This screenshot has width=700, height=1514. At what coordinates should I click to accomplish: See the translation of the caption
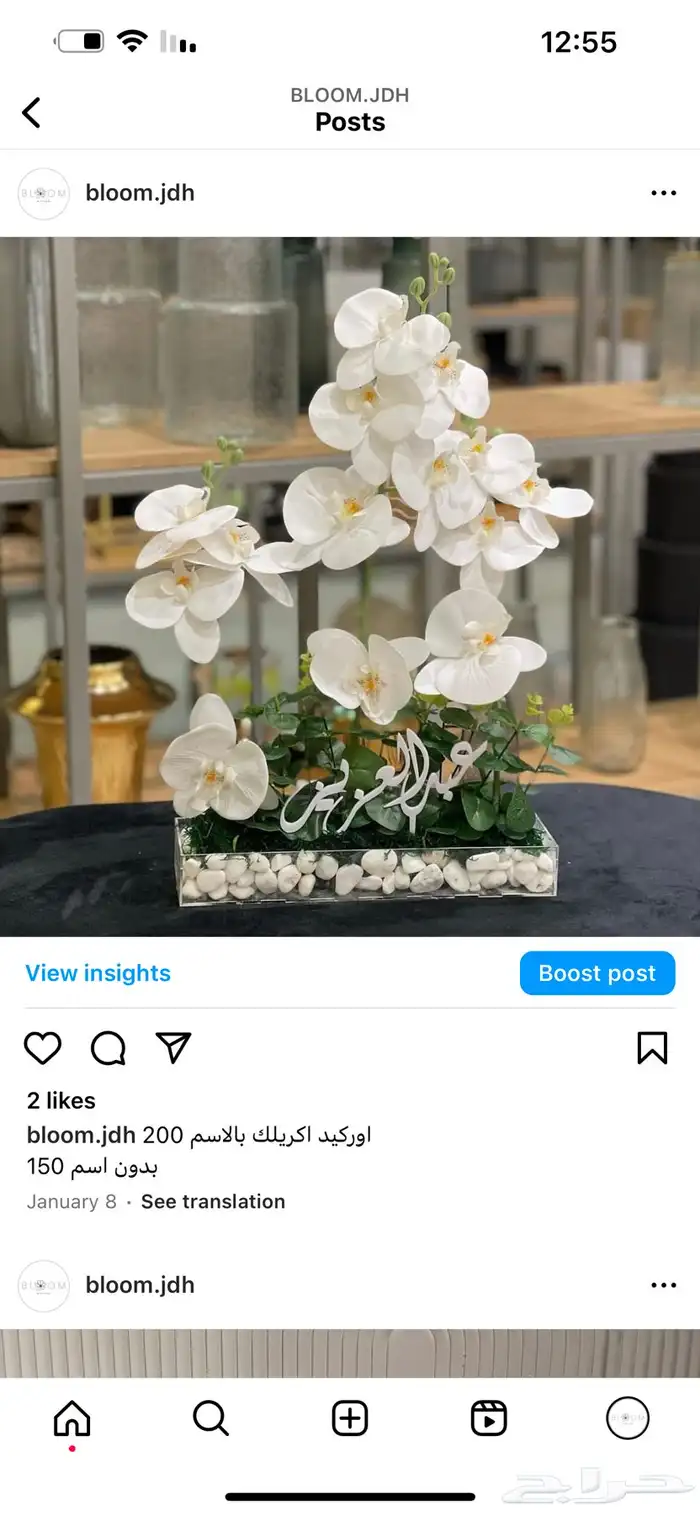(212, 1201)
